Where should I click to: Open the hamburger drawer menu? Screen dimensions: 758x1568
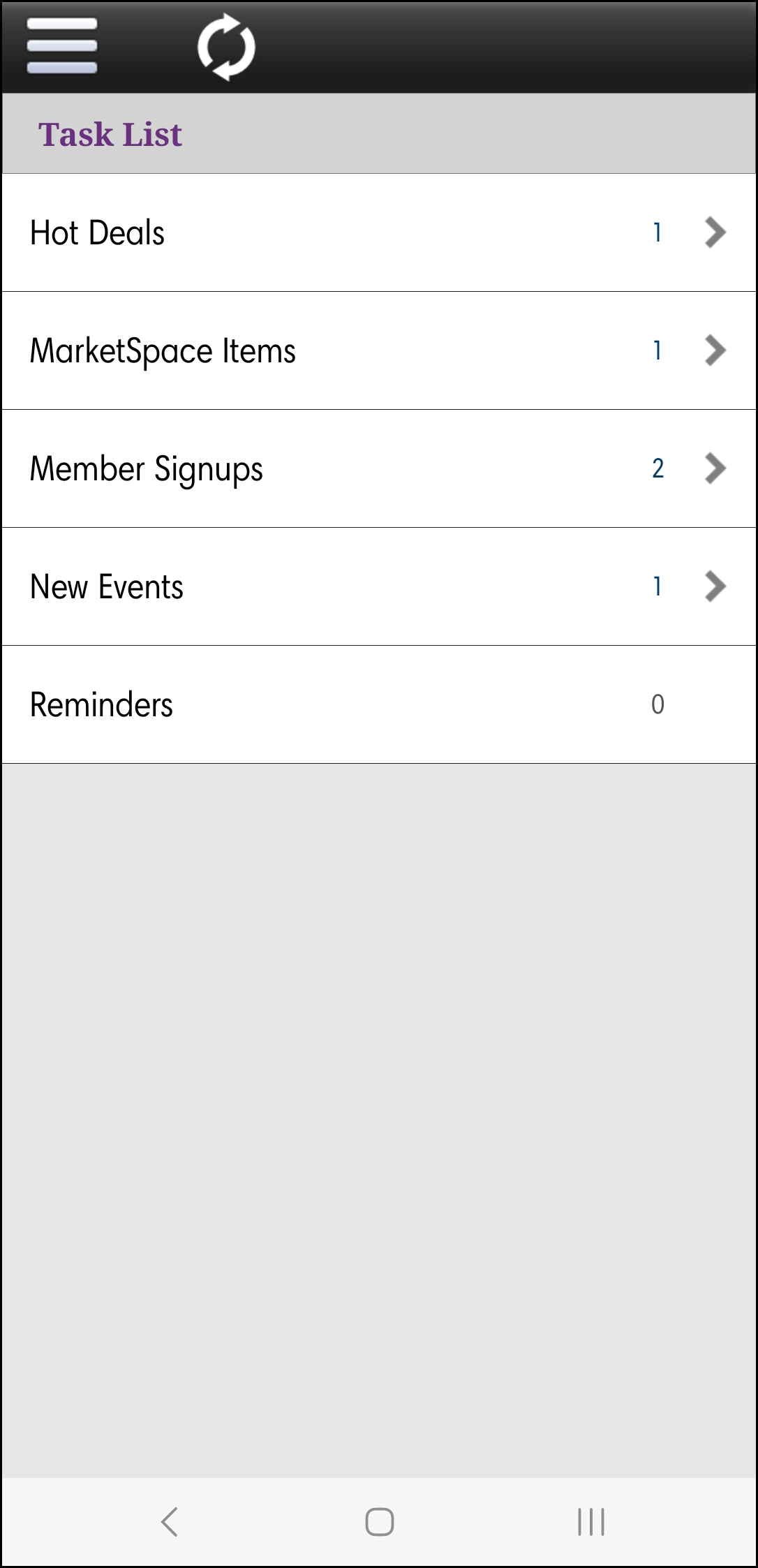[x=62, y=46]
